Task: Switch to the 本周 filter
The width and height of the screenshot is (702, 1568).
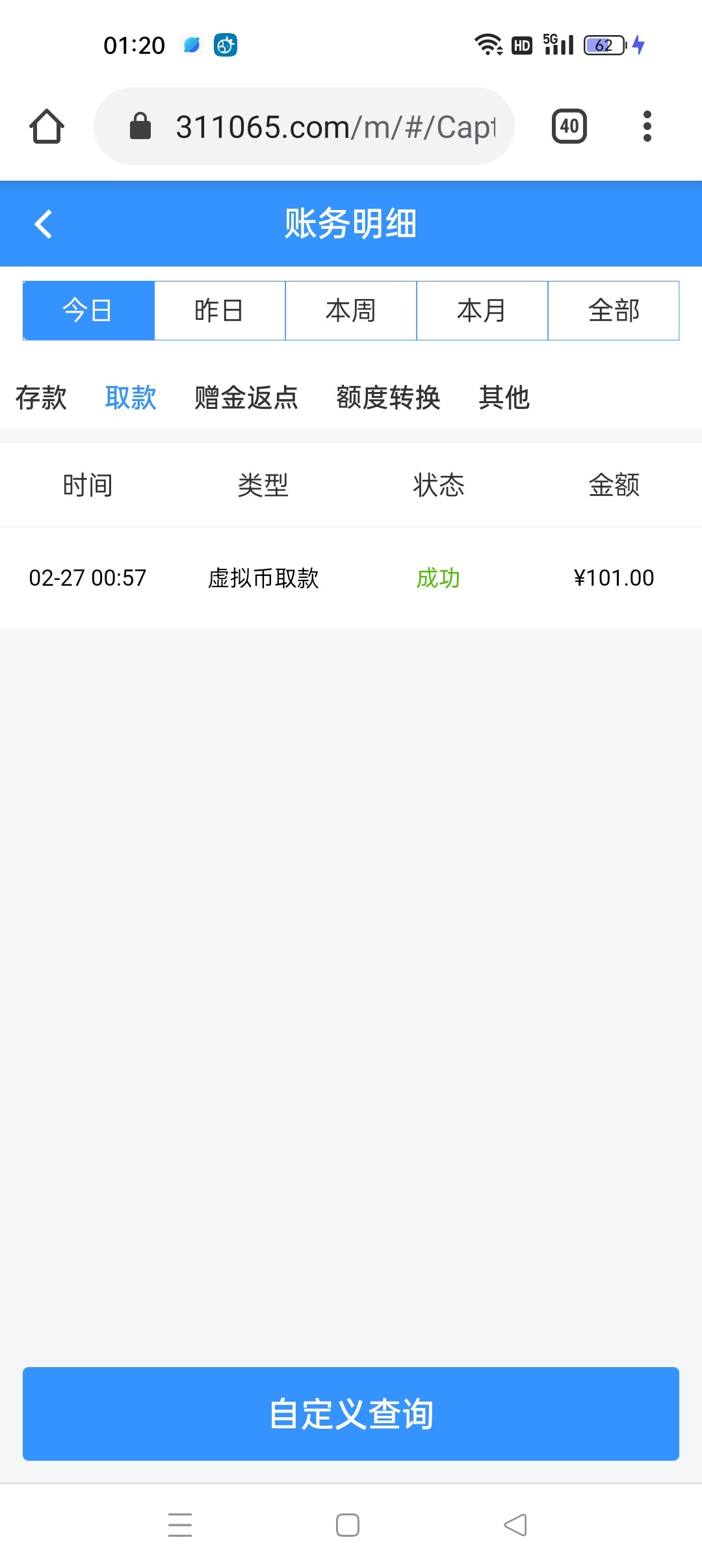Action: pyautogui.click(x=351, y=311)
